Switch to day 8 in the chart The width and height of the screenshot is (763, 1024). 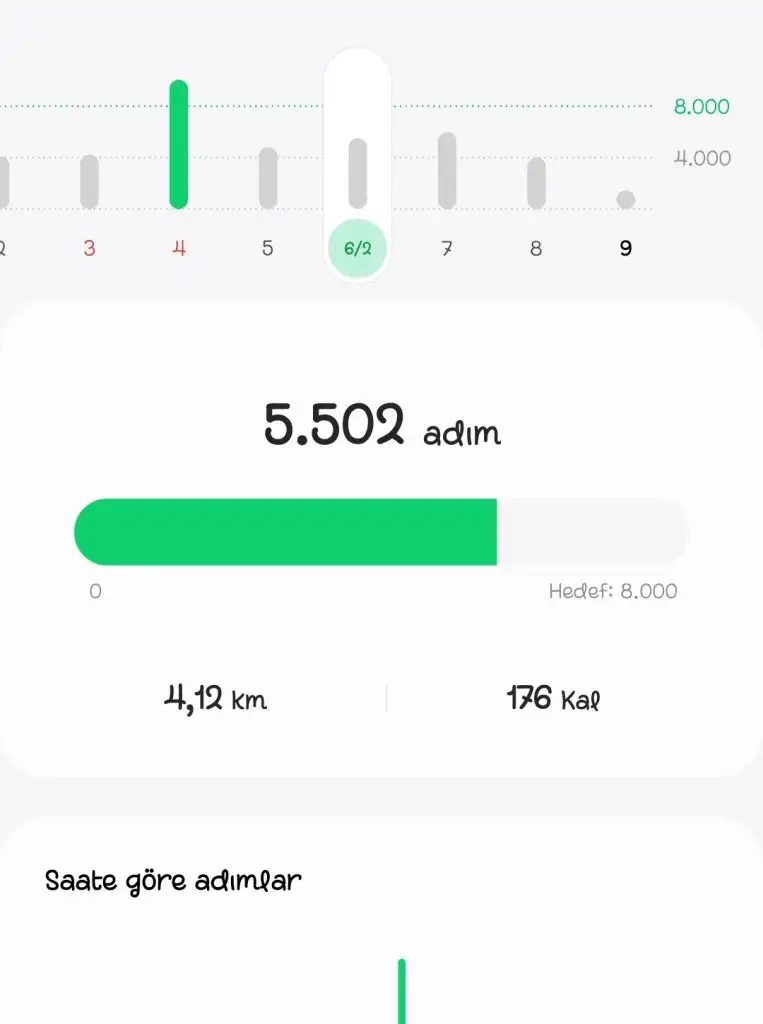(536, 248)
